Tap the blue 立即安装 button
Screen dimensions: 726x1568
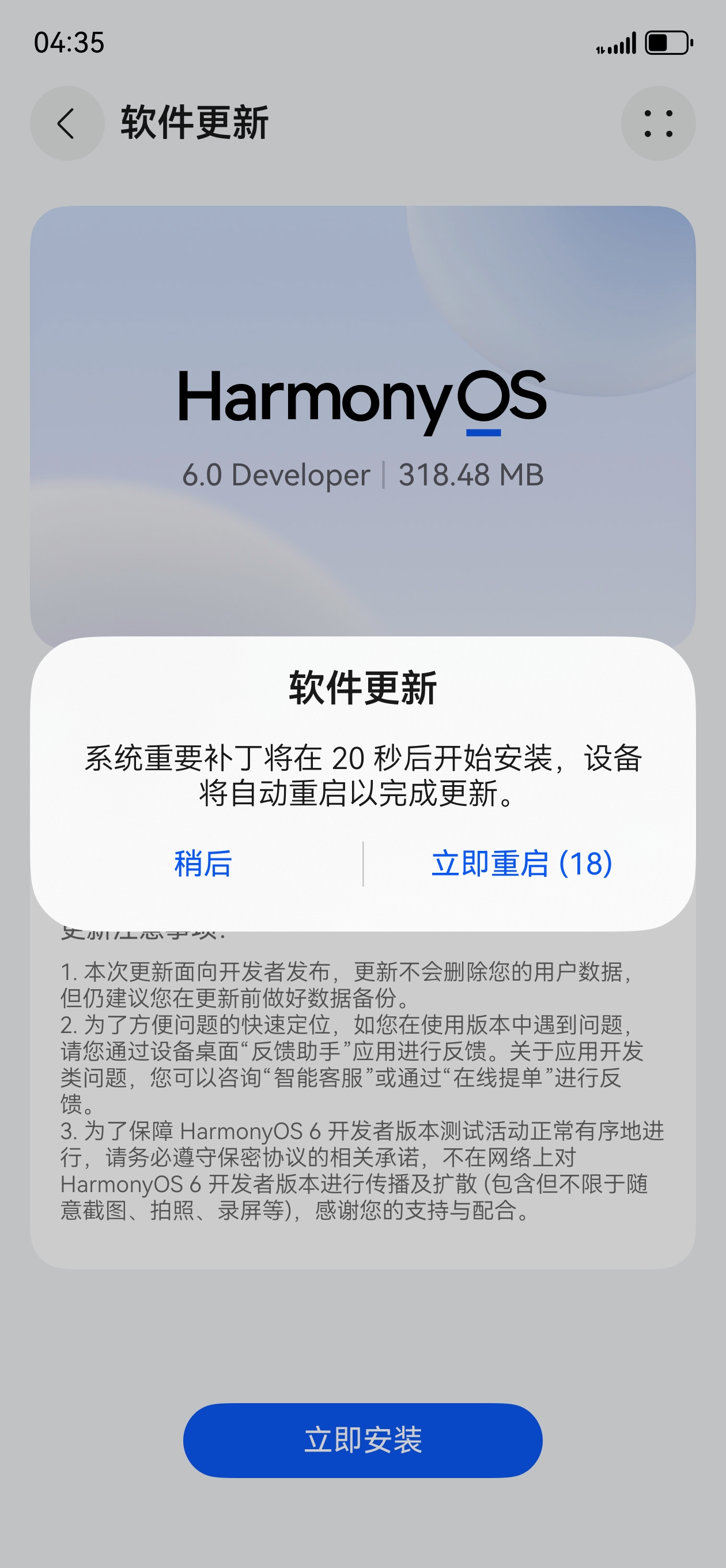tap(362, 1441)
